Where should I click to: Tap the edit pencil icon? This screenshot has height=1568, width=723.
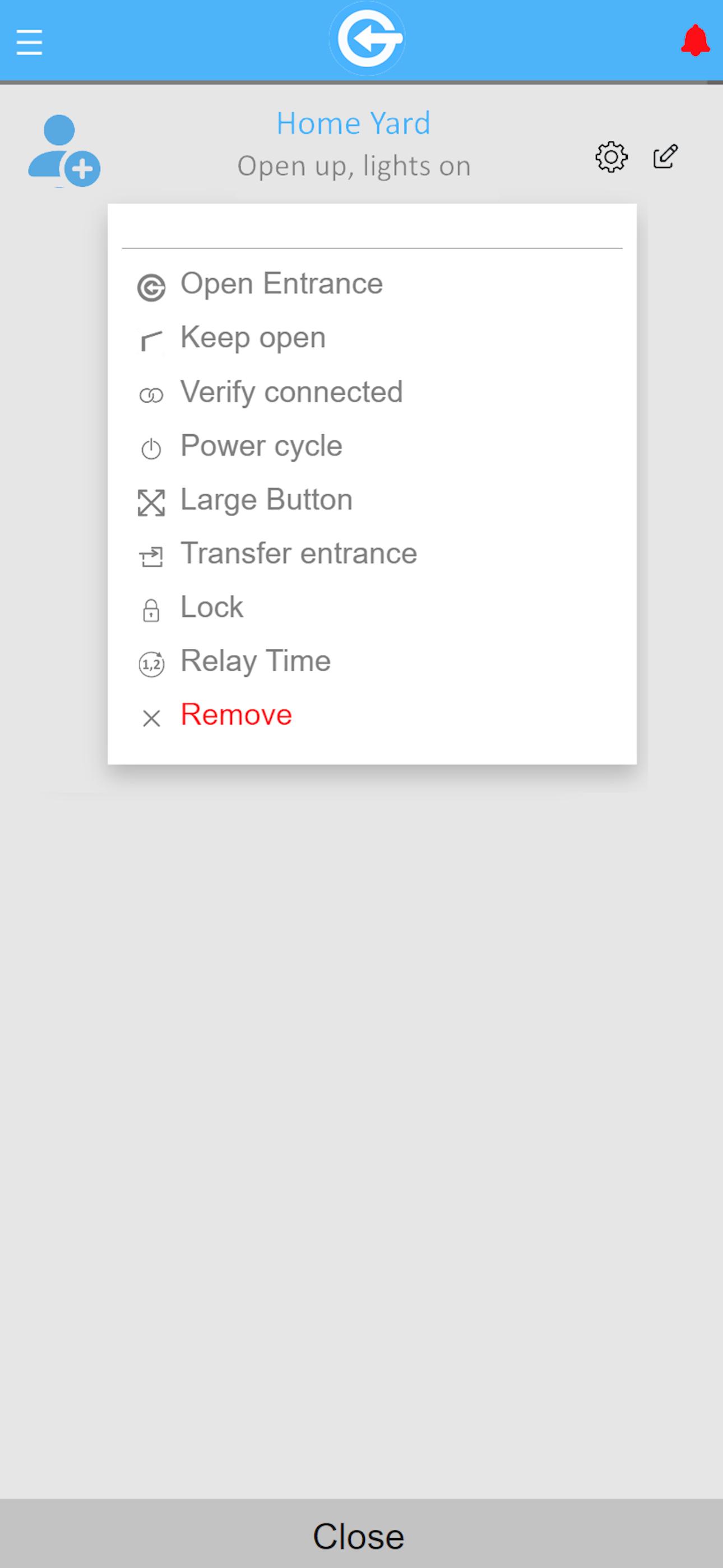point(665,156)
